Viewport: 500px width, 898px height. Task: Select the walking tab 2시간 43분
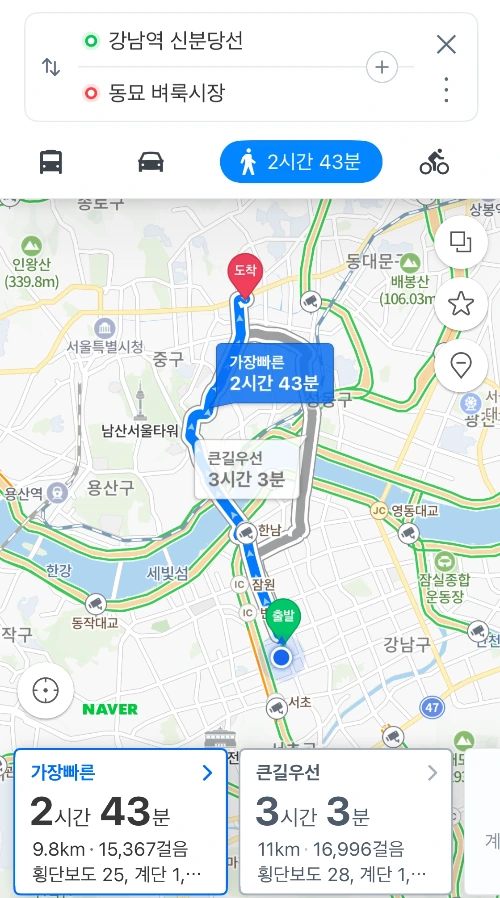tap(301, 162)
